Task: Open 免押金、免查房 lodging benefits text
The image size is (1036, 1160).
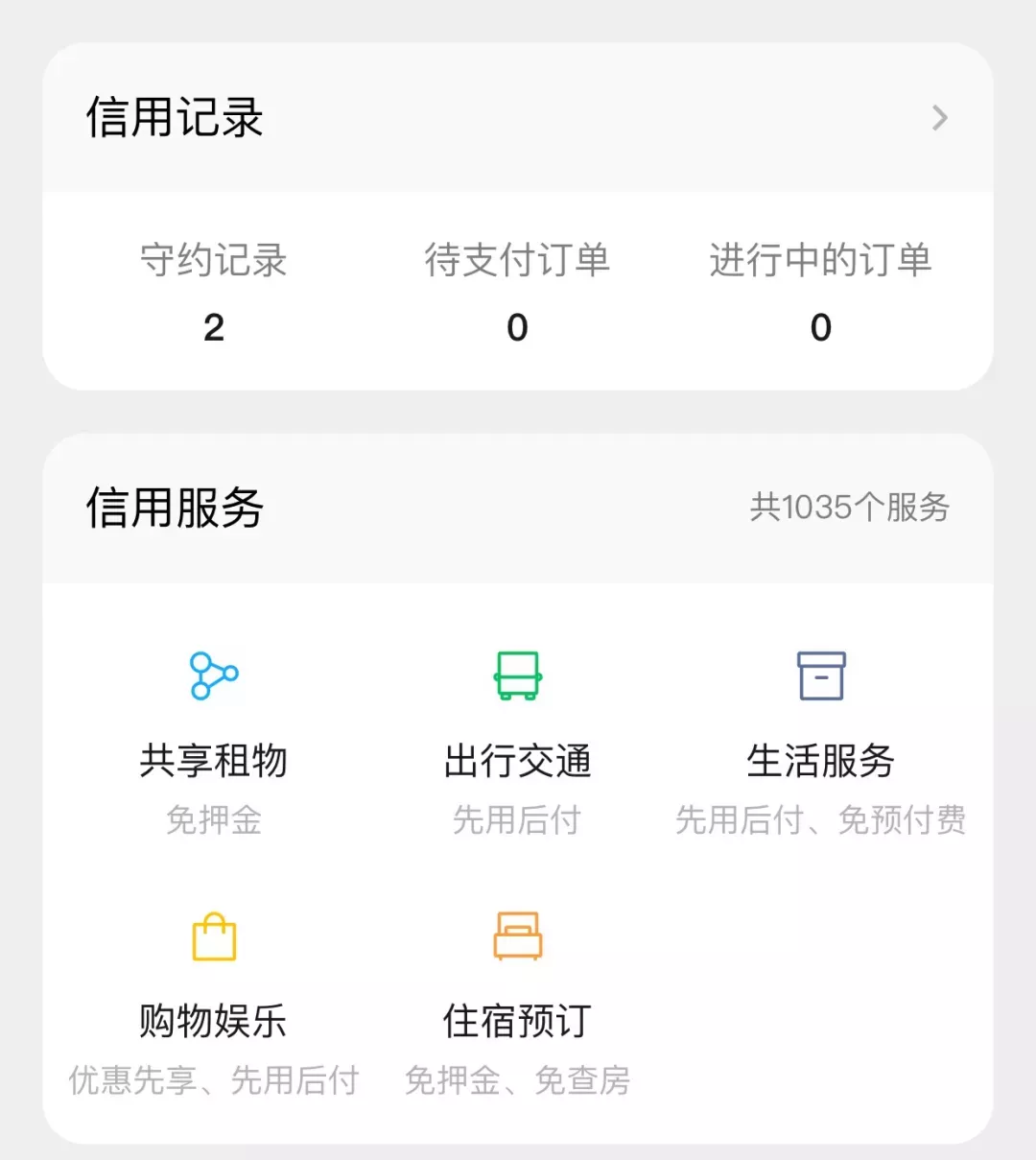Action: coord(518,1079)
